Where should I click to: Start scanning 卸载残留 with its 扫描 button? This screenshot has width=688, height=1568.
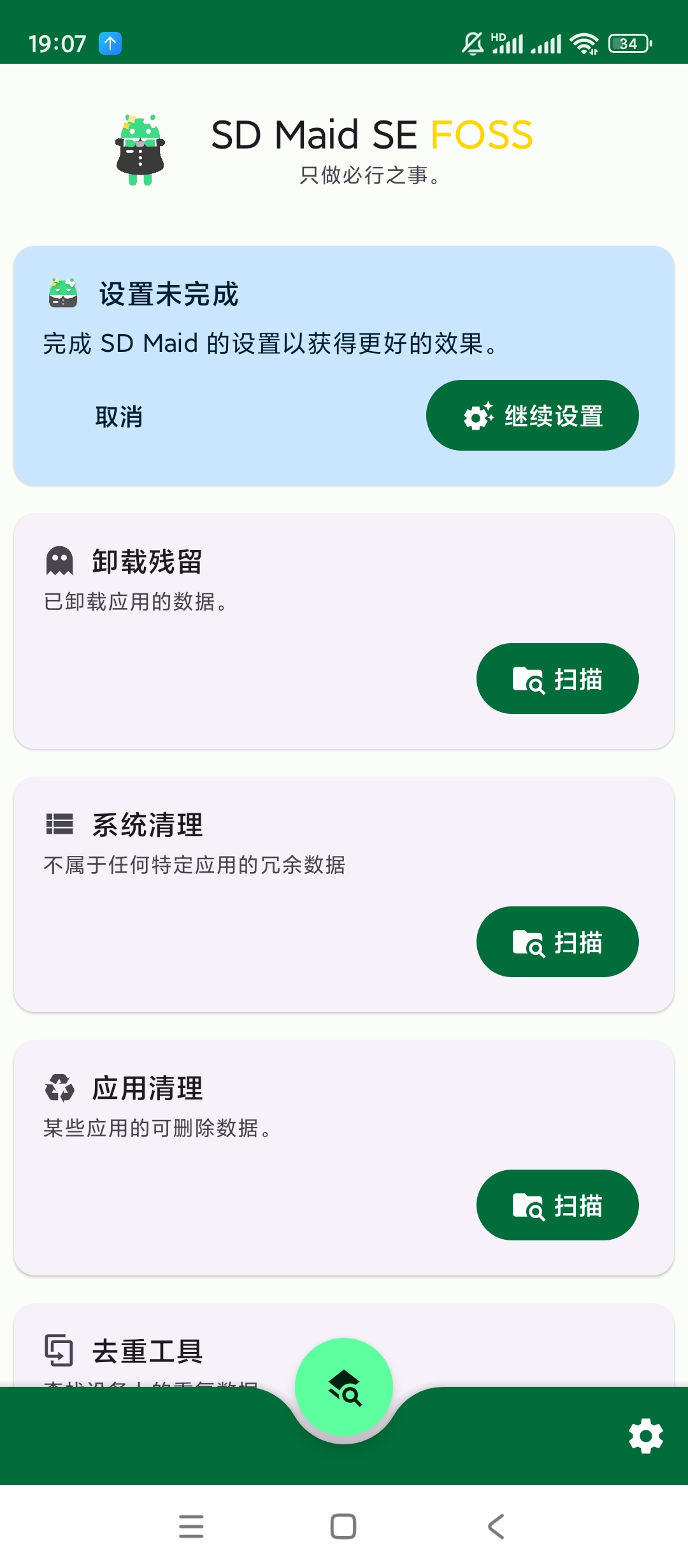pos(557,679)
